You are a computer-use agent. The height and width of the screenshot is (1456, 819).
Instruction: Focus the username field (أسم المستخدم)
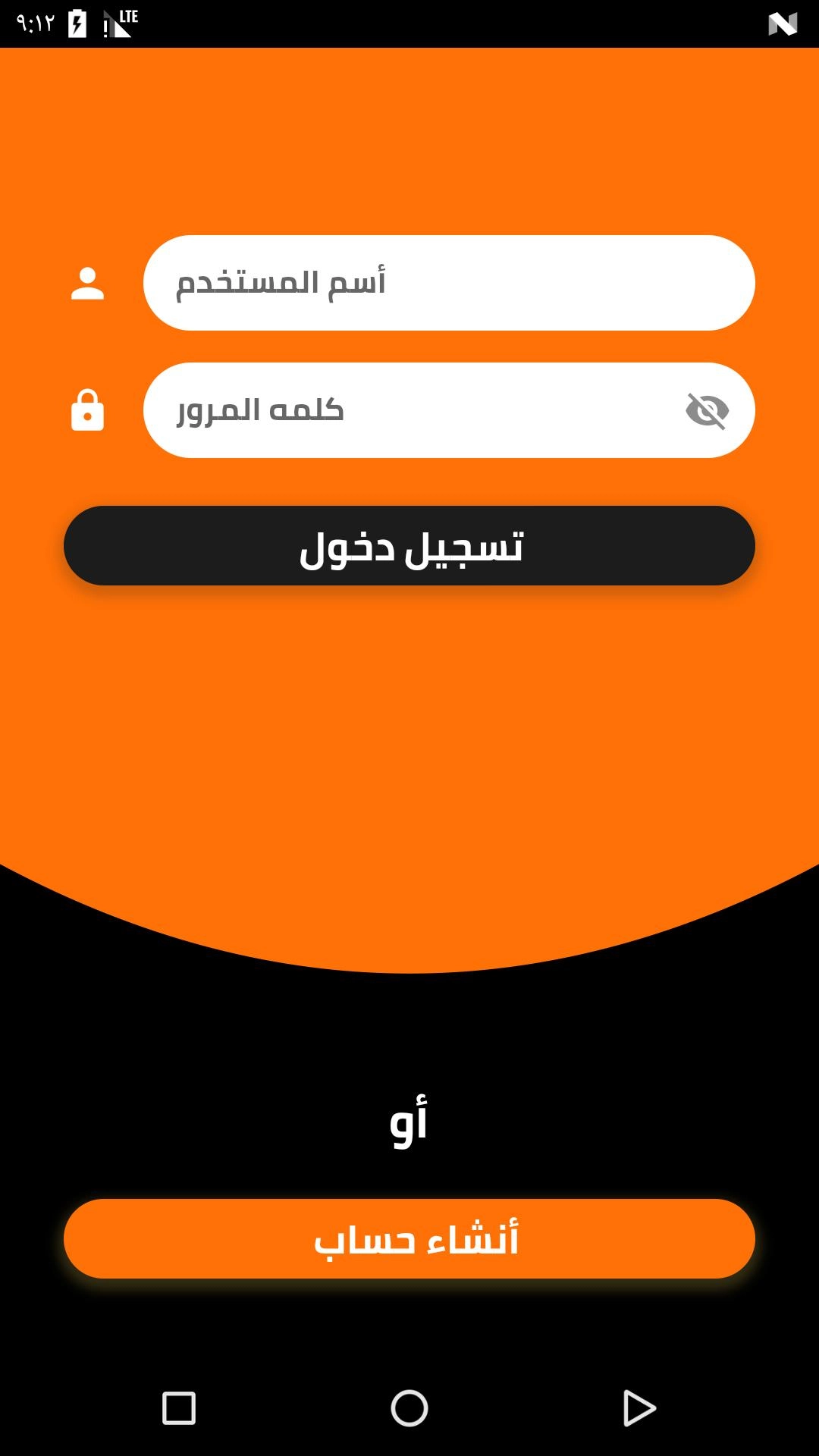tap(449, 283)
